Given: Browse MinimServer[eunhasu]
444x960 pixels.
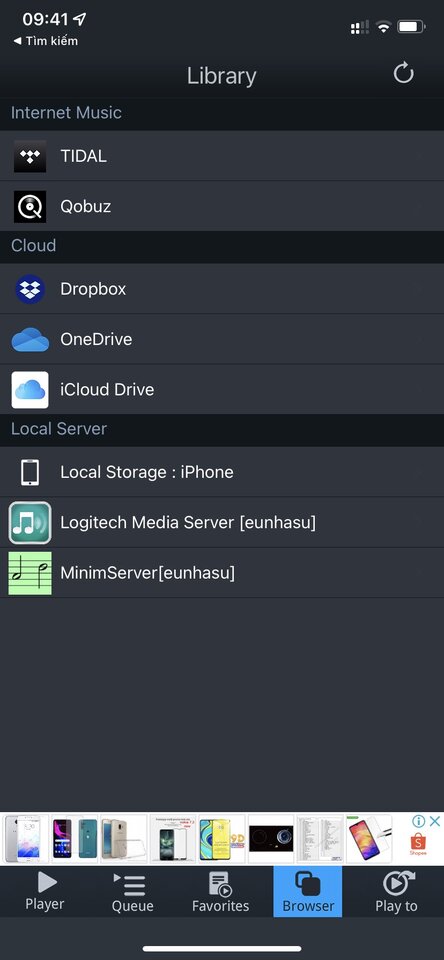Looking at the screenshot, I should tap(222, 573).
